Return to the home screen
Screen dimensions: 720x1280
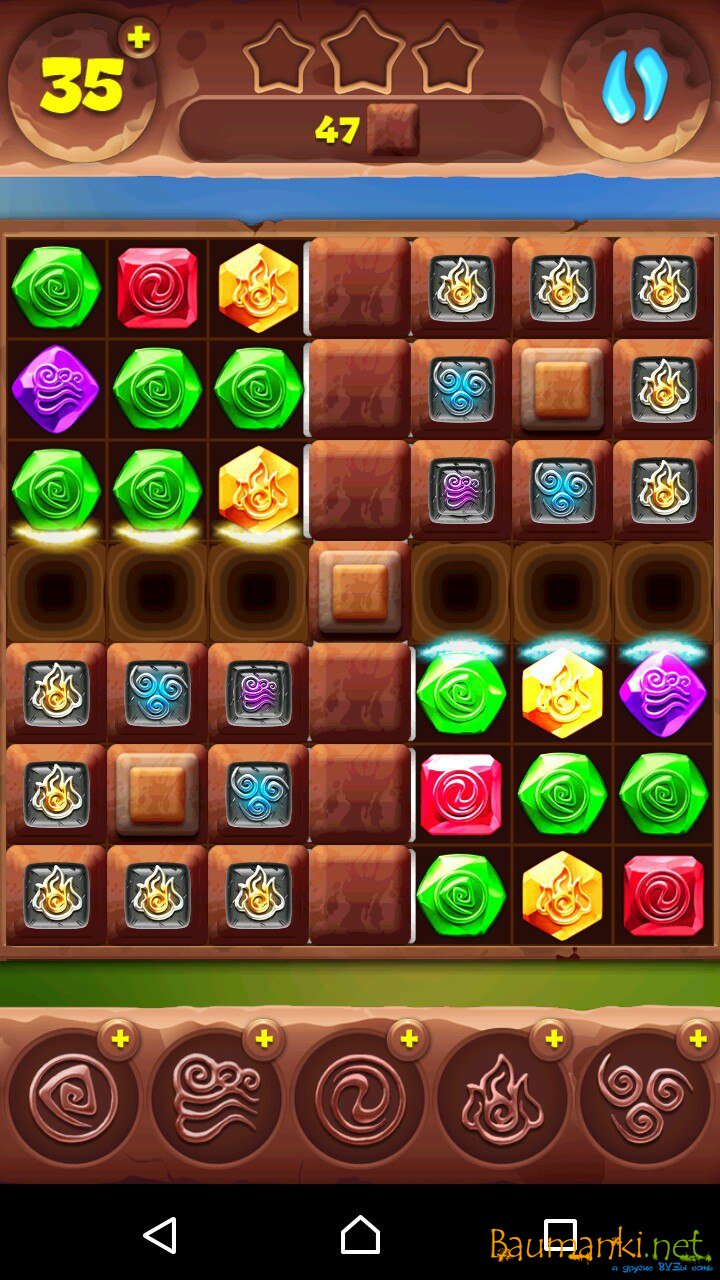(360, 1235)
